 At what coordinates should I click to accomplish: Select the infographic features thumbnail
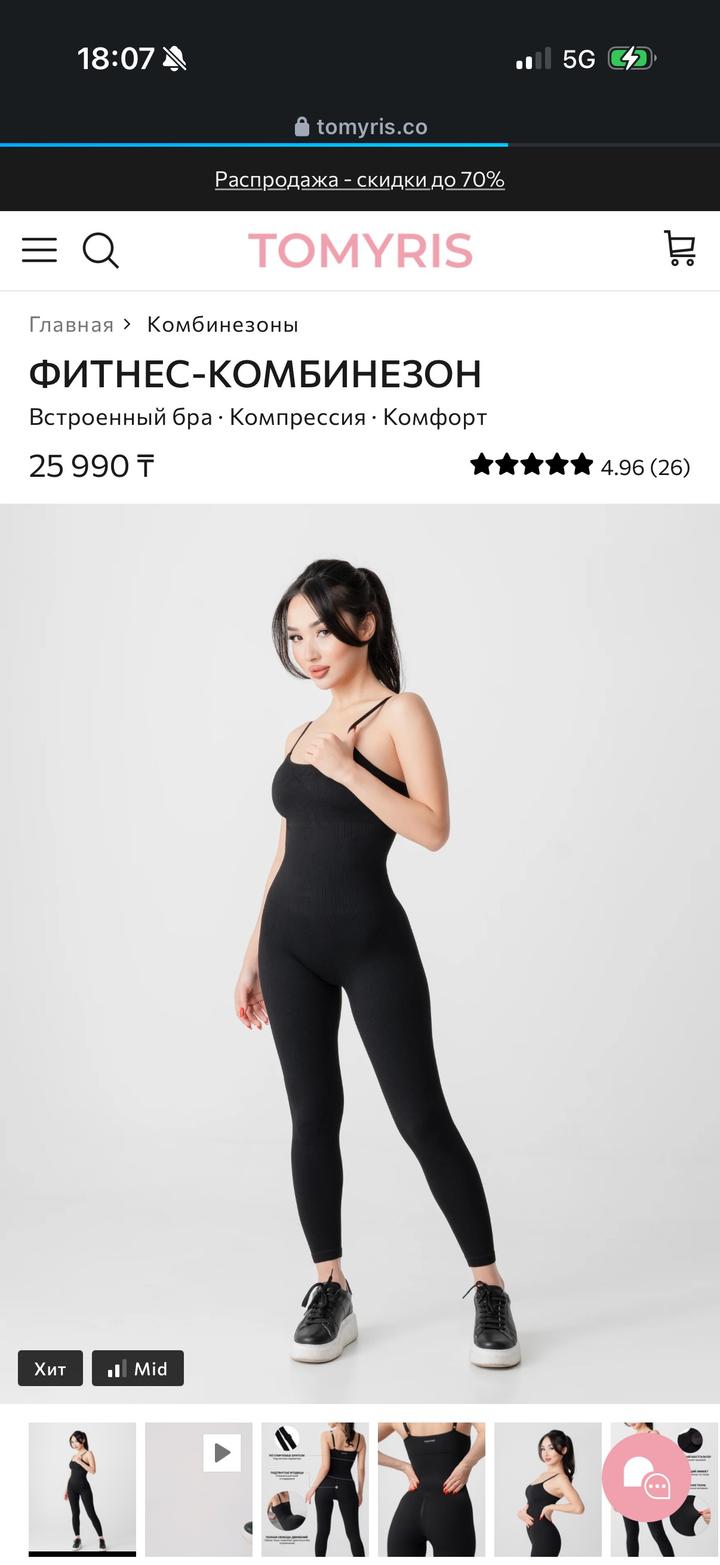click(315, 1486)
